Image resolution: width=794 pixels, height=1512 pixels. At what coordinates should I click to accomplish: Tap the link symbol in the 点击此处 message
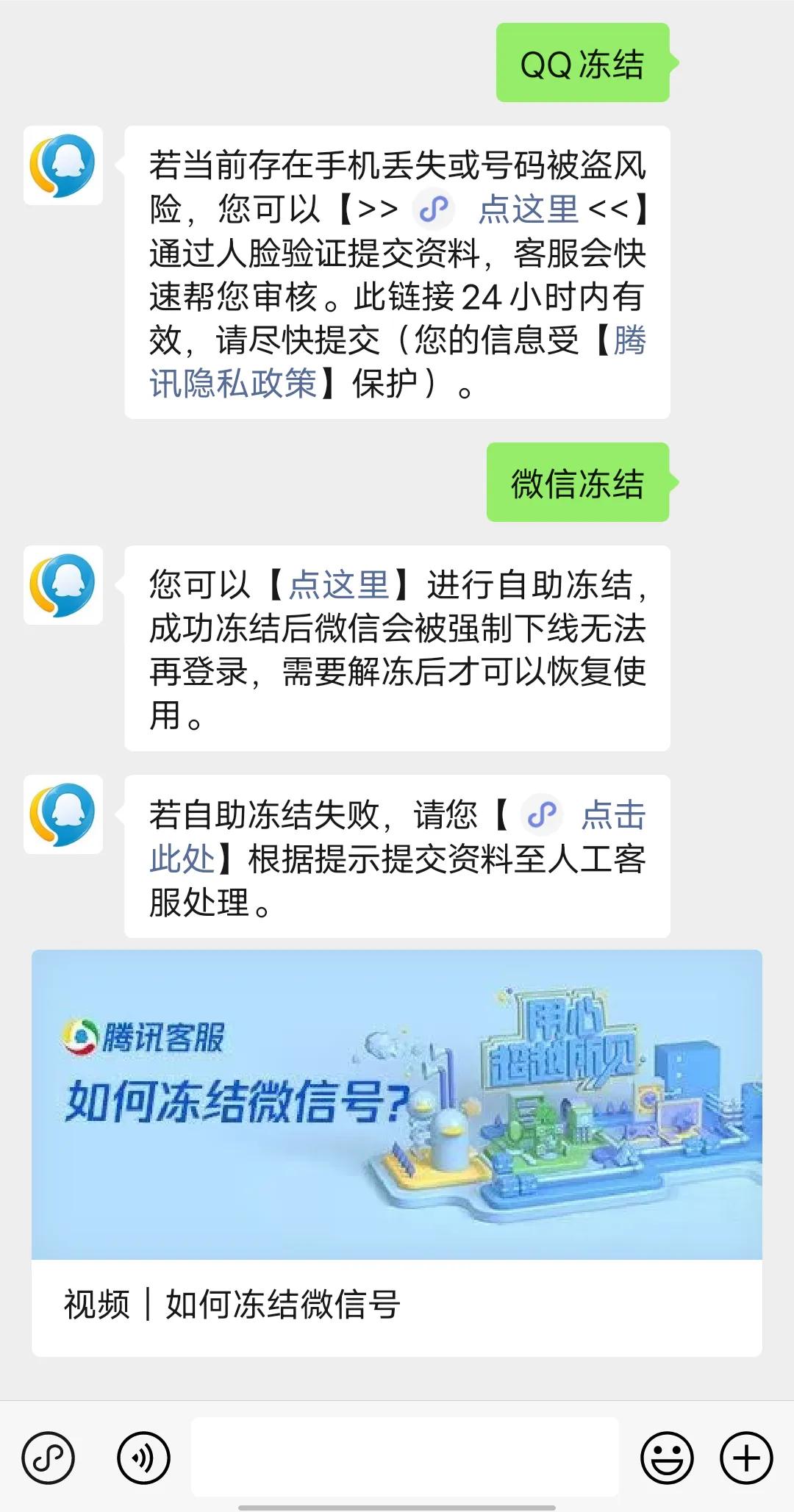click(x=542, y=816)
